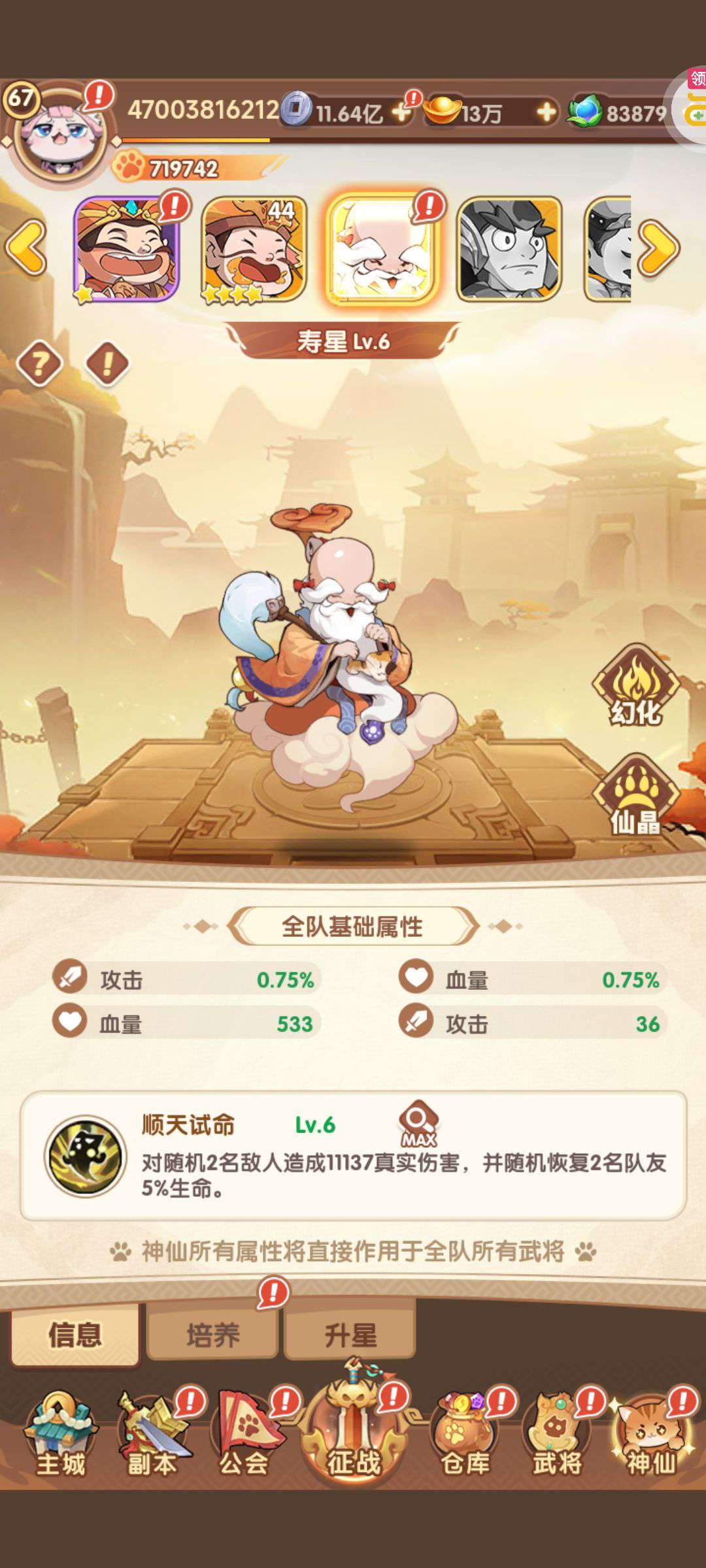The width and height of the screenshot is (706, 1568).
Task: Tap the right arrow in deity carousel
Action: (658, 248)
